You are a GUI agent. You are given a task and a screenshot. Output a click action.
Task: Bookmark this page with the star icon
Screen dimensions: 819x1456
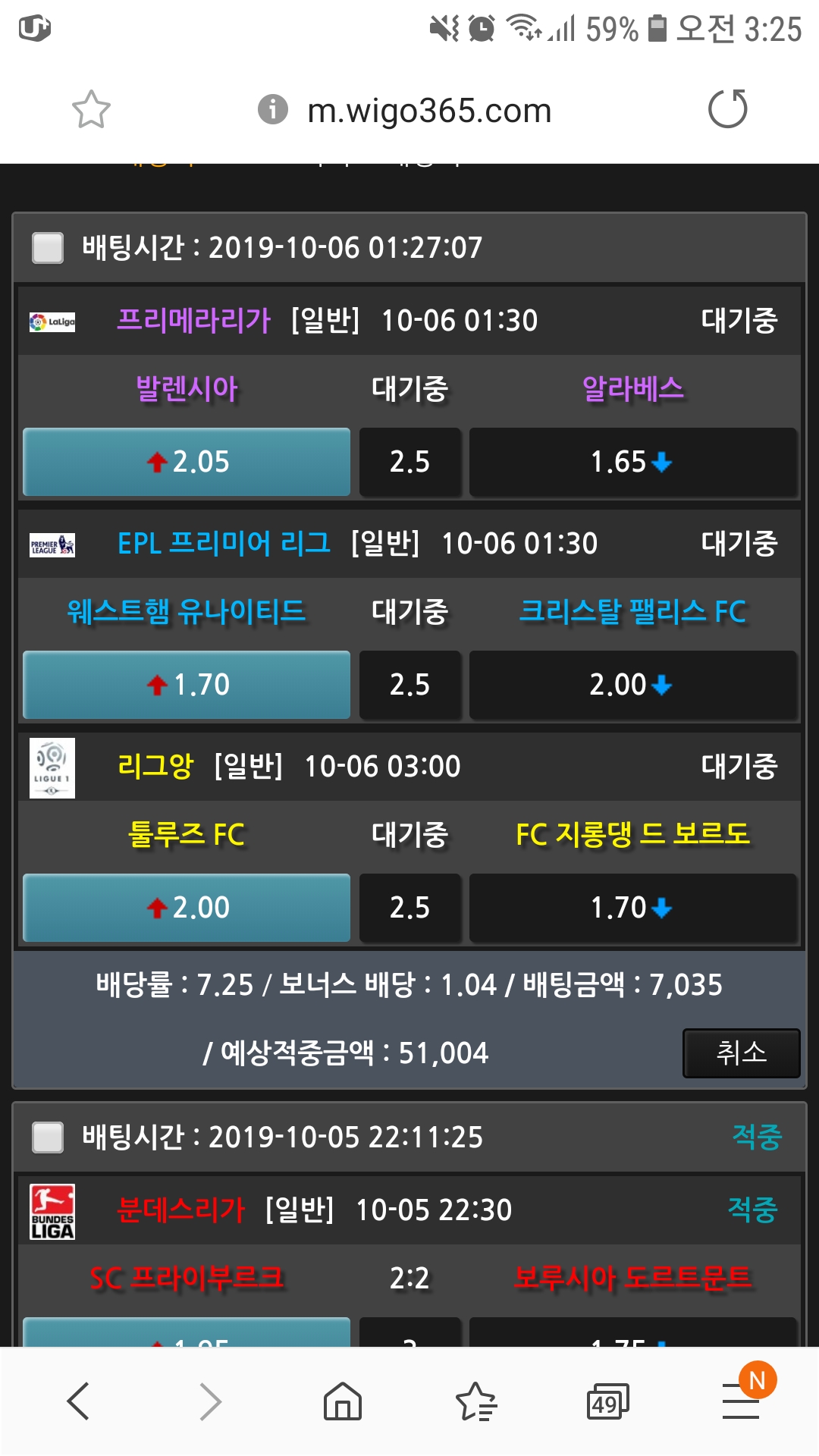(91, 110)
